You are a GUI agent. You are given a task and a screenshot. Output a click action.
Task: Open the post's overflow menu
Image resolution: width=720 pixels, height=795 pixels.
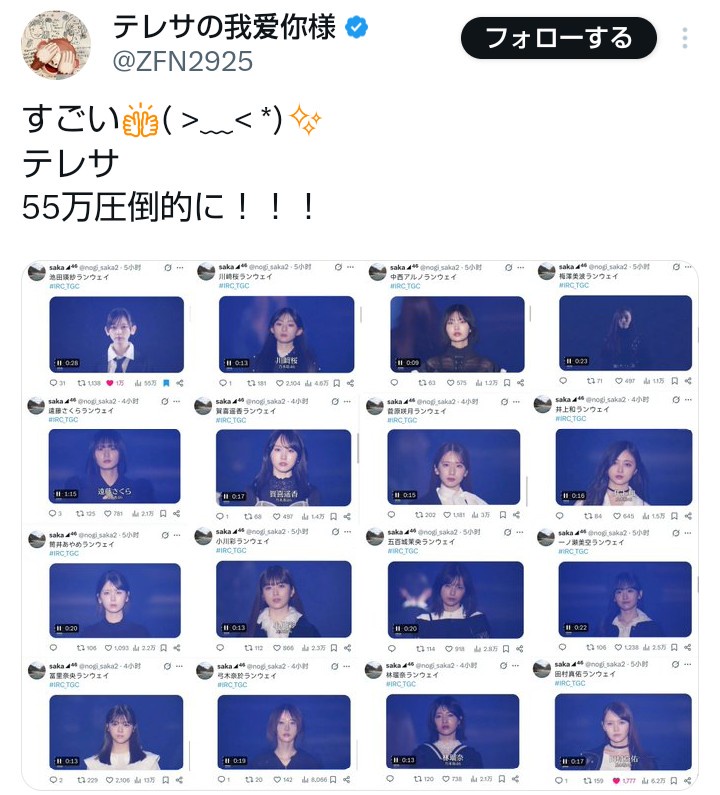tap(685, 39)
